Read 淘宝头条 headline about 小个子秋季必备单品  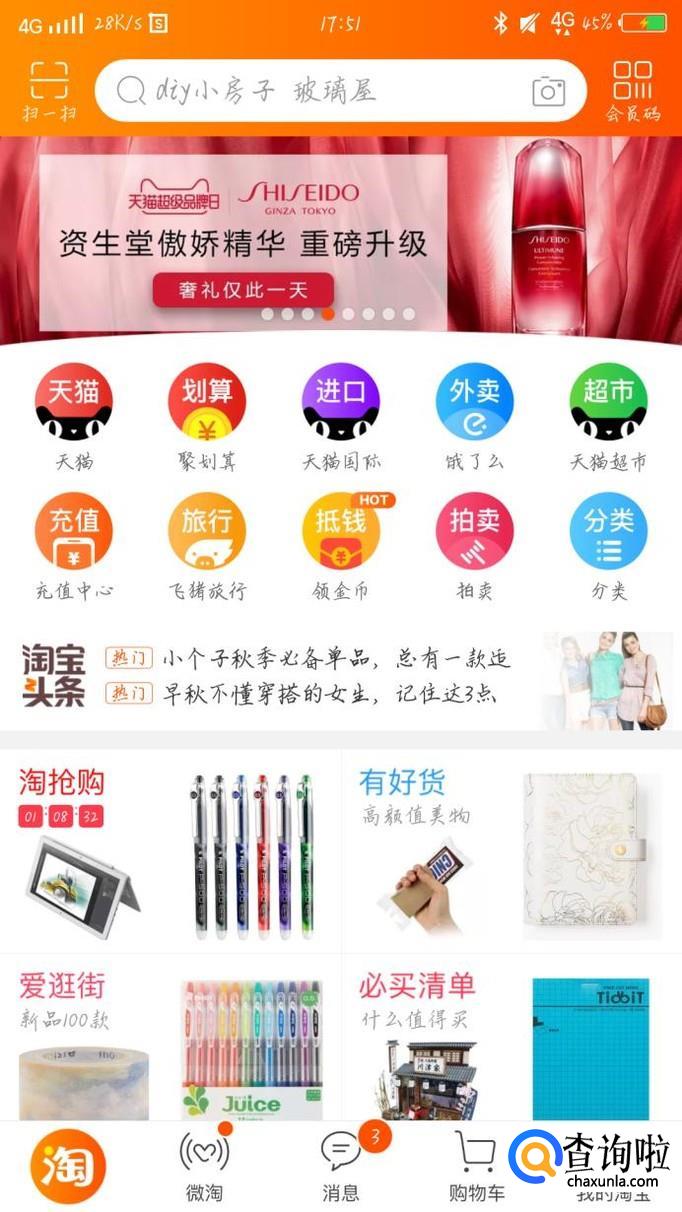(335, 659)
